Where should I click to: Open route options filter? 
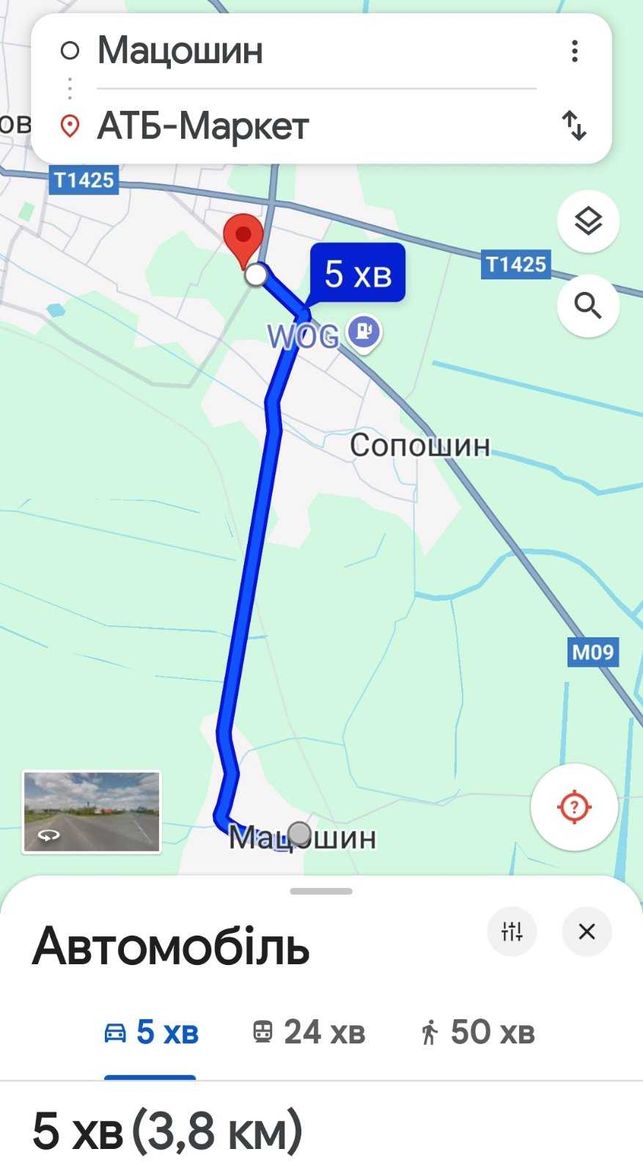[x=512, y=931]
